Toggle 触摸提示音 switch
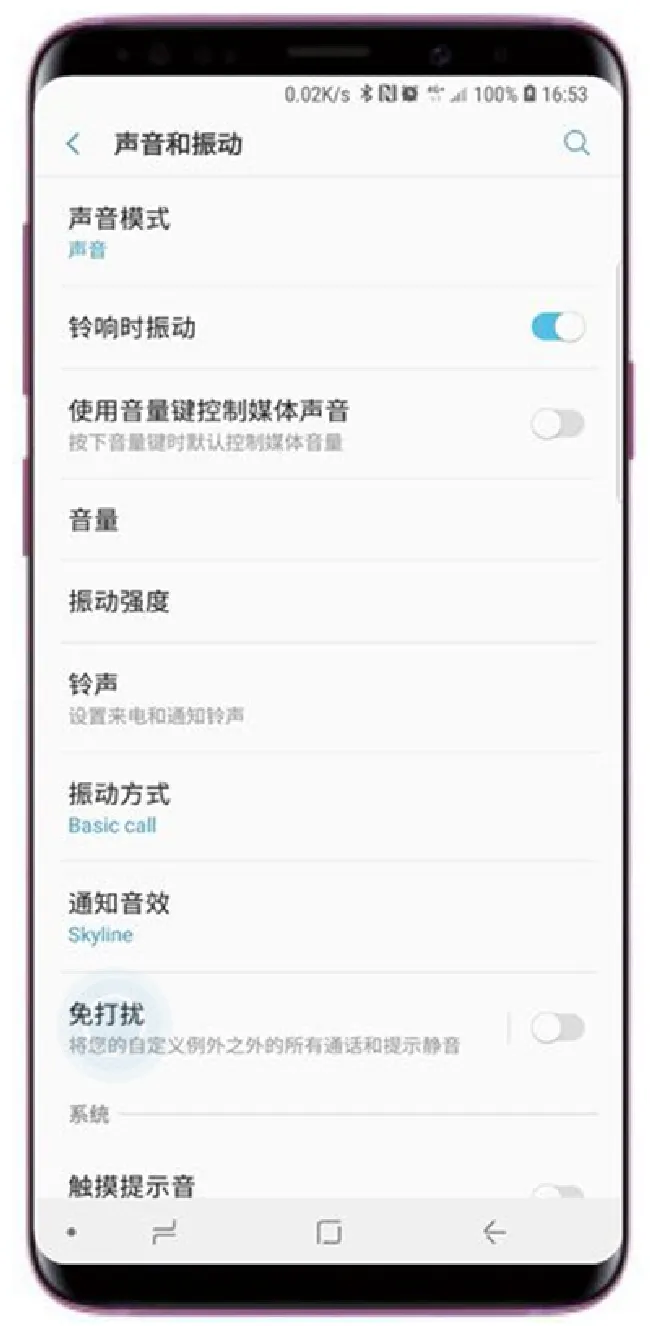 point(558,1190)
